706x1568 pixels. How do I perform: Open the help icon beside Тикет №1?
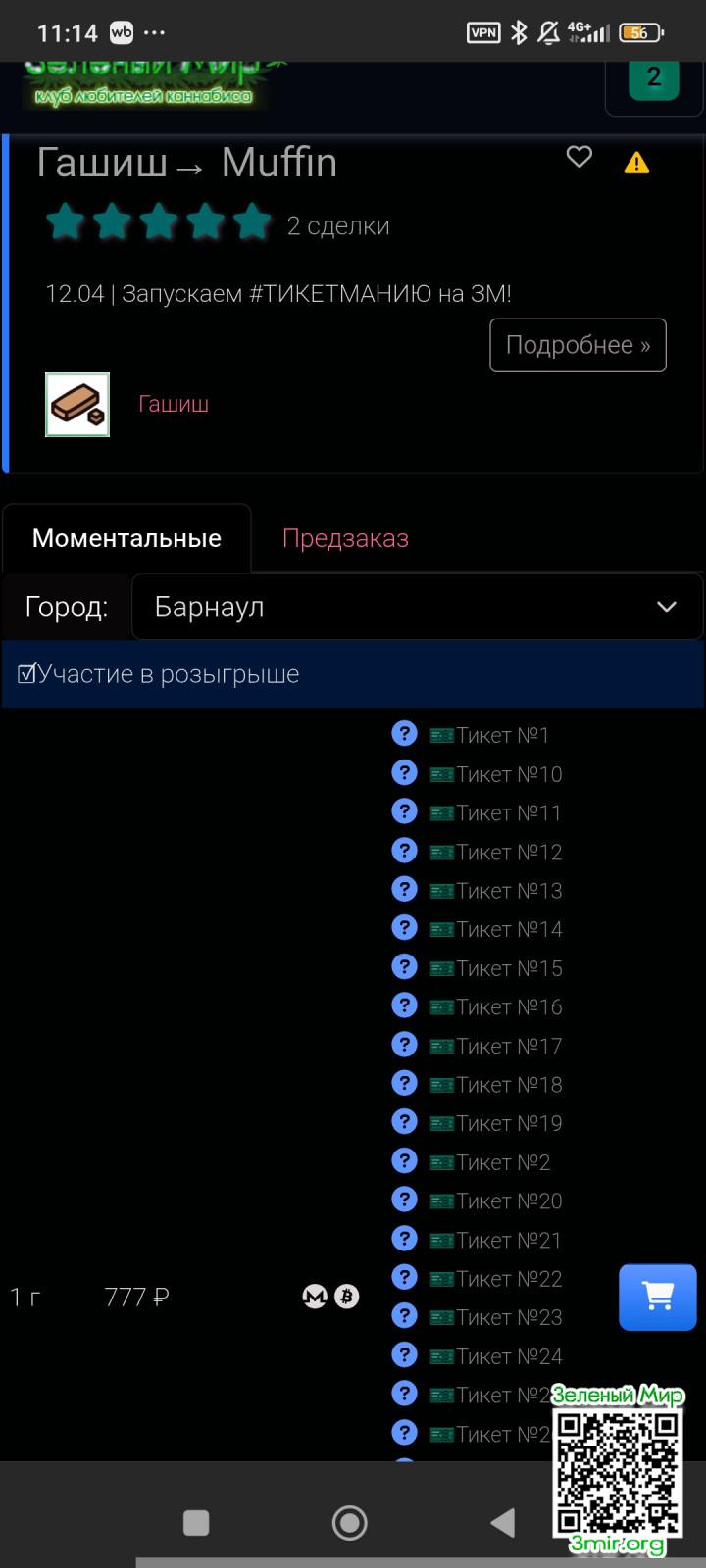[x=404, y=734]
